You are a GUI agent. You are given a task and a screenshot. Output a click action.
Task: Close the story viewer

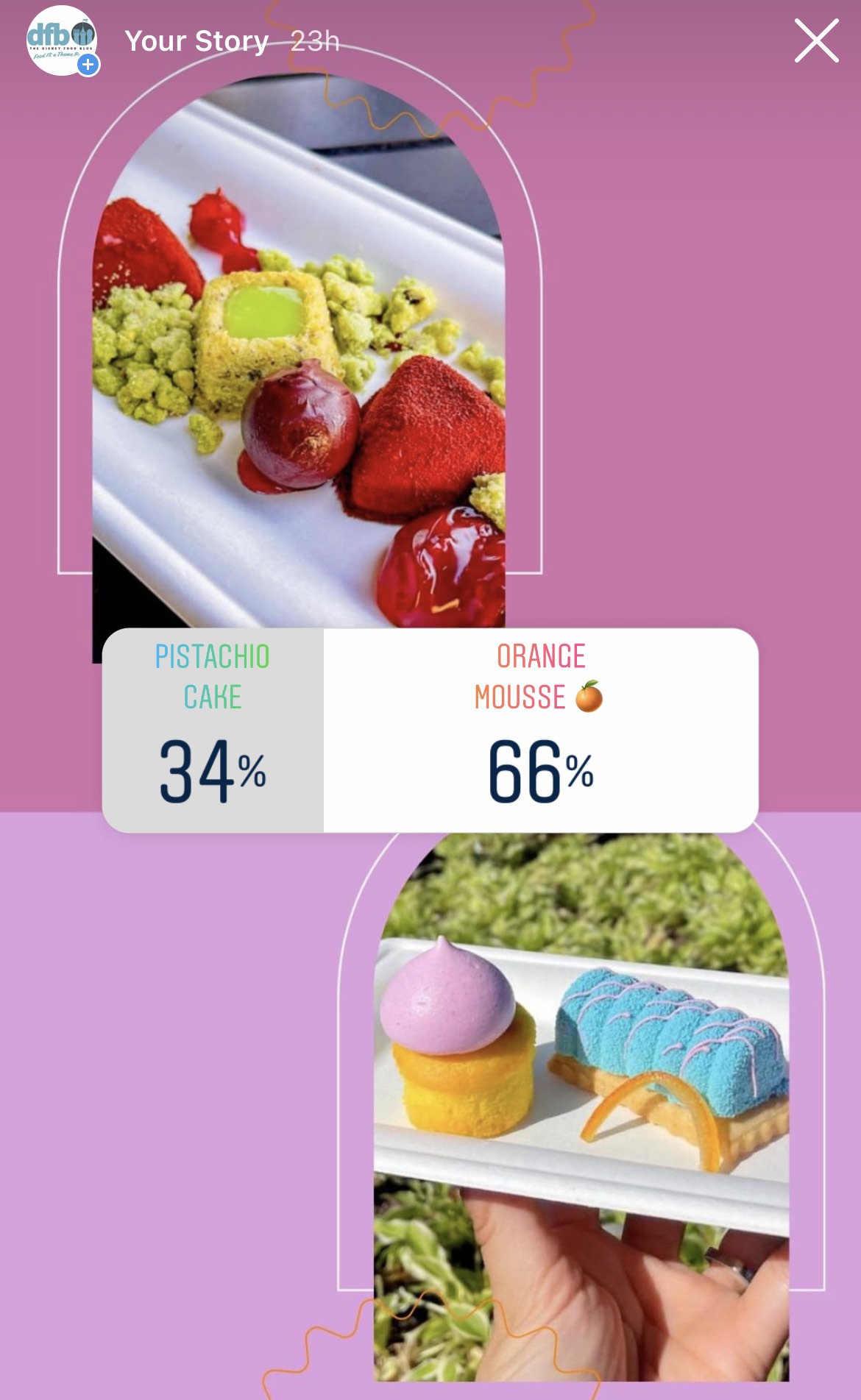[x=816, y=41]
